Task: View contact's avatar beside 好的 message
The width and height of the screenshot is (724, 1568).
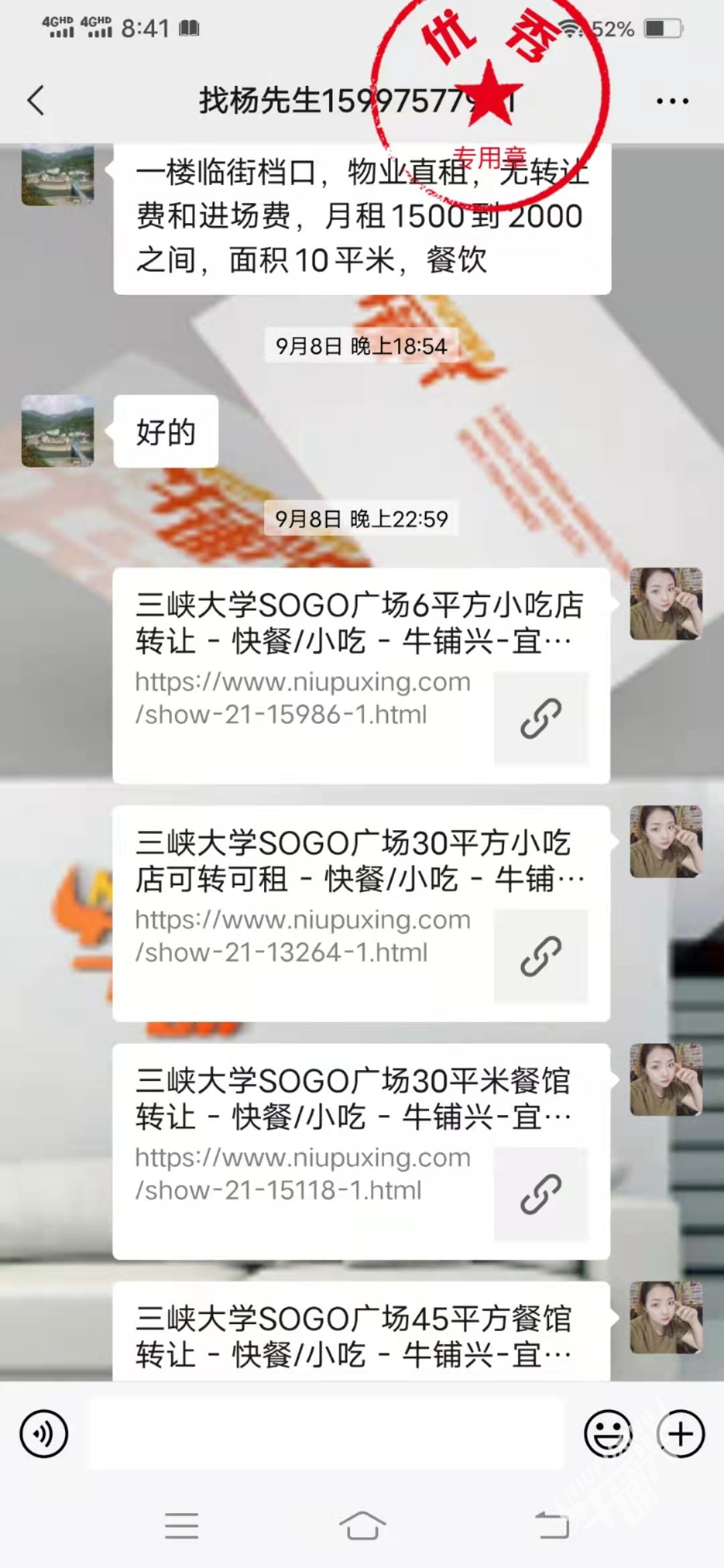Action: 58,431
